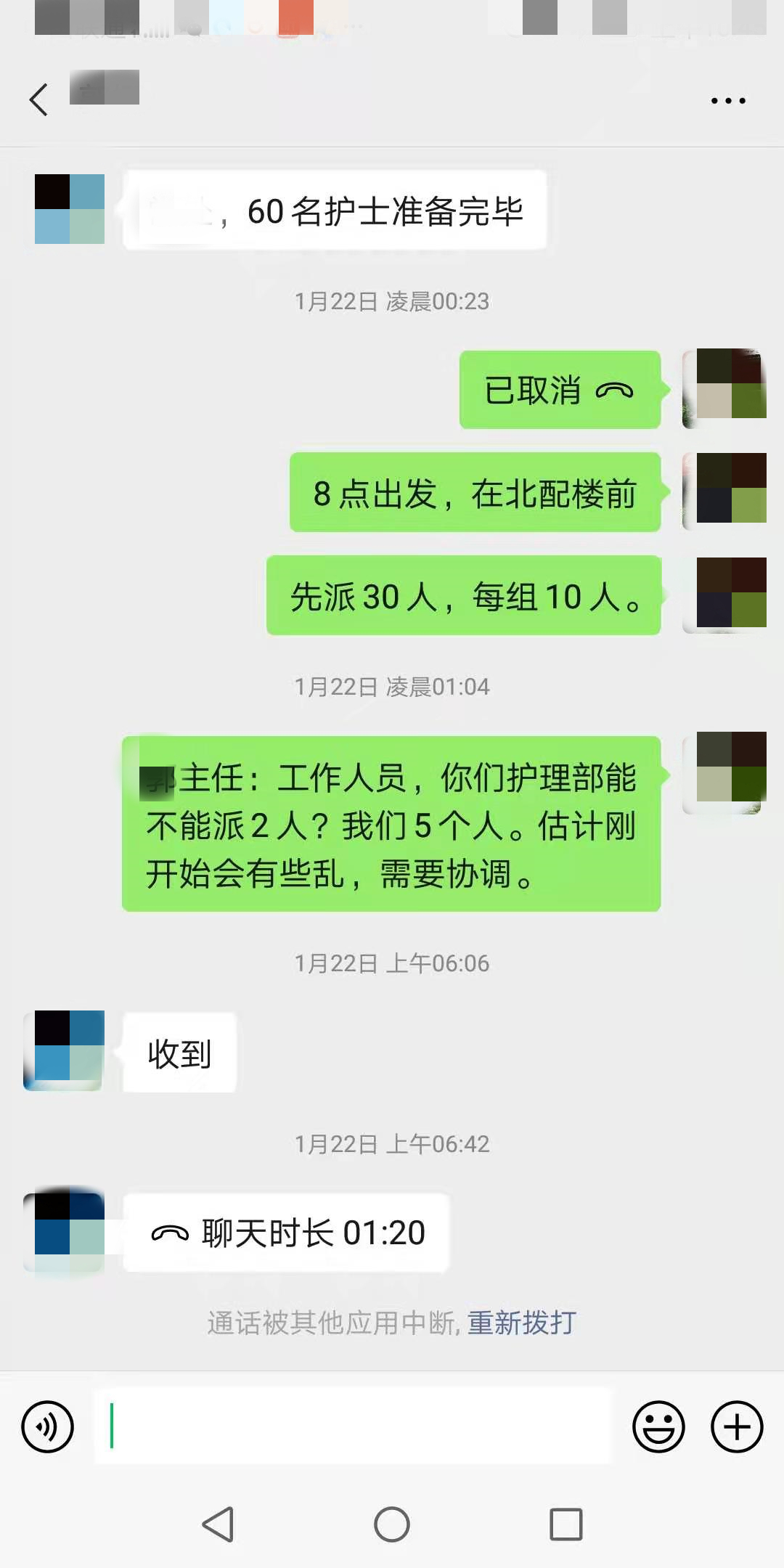
Task: Open the three-dot chat menu
Action: (728, 101)
